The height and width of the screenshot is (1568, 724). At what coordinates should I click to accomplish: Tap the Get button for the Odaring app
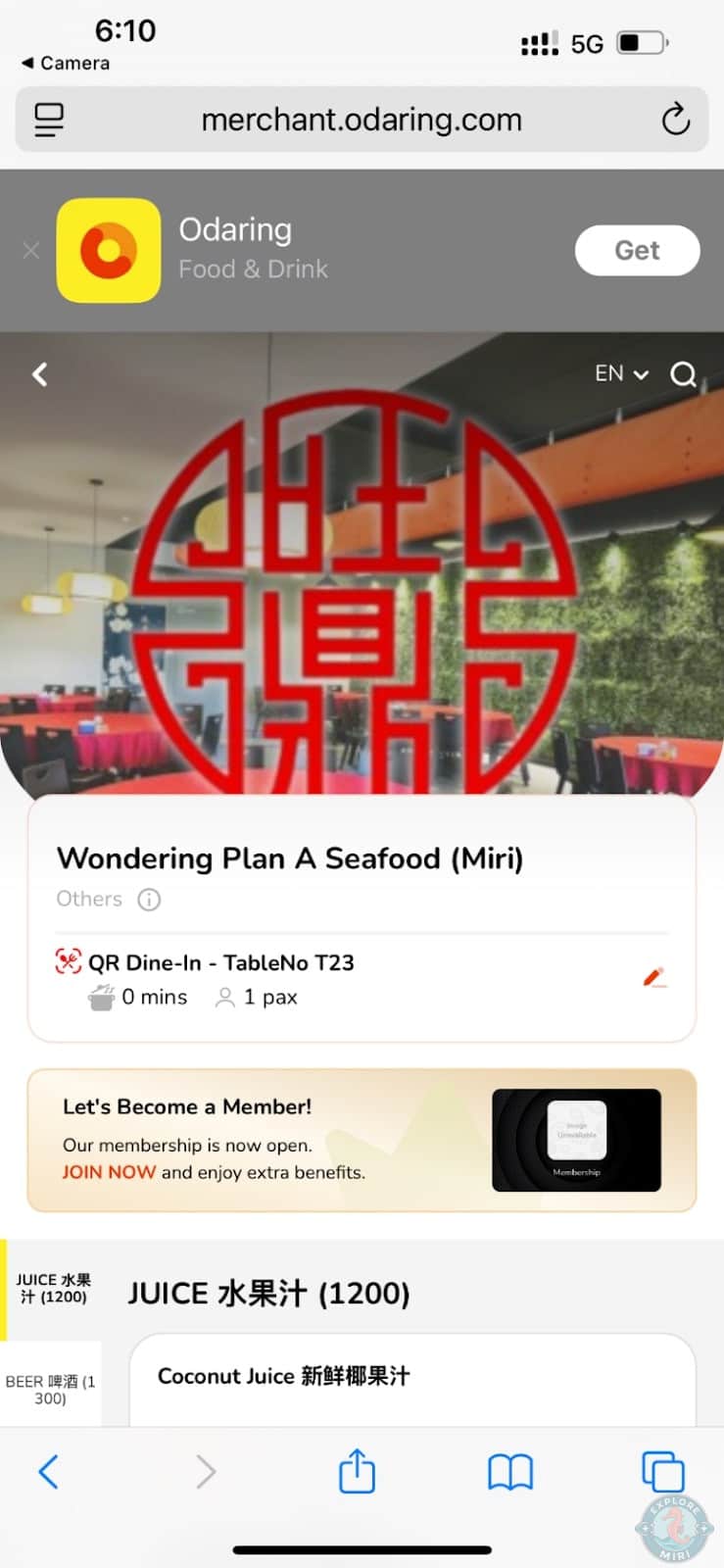pyautogui.click(x=637, y=250)
